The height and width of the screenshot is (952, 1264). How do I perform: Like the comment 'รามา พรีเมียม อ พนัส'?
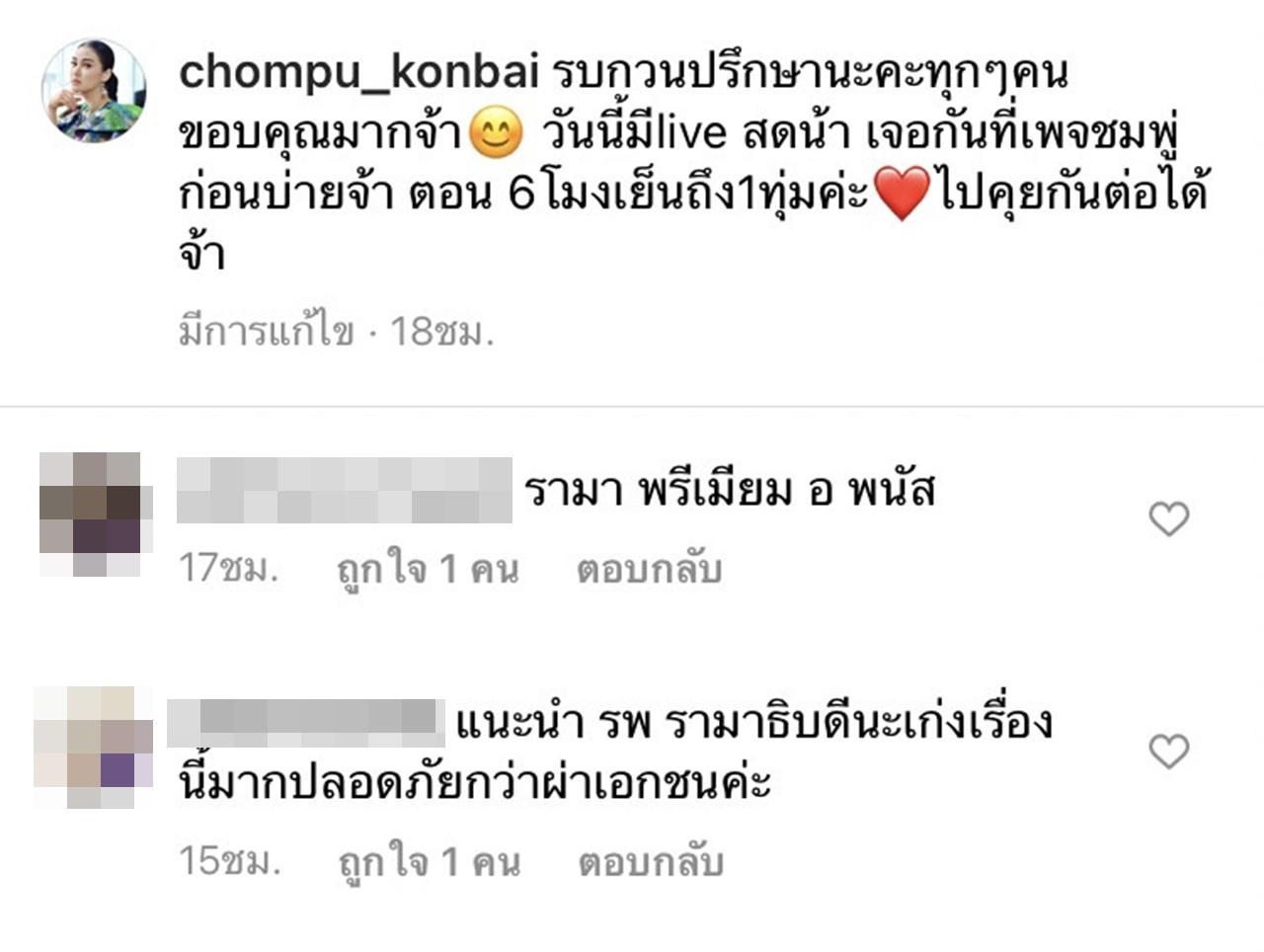tap(1169, 518)
